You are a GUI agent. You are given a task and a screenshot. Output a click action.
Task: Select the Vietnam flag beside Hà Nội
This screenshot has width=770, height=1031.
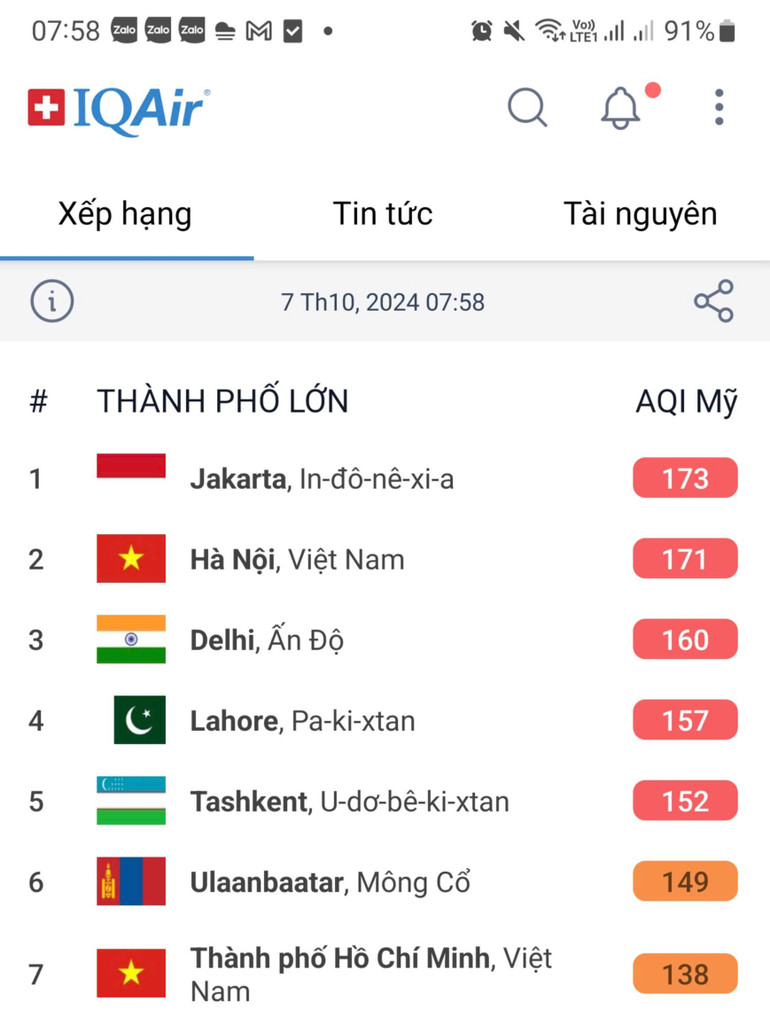pos(131,558)
